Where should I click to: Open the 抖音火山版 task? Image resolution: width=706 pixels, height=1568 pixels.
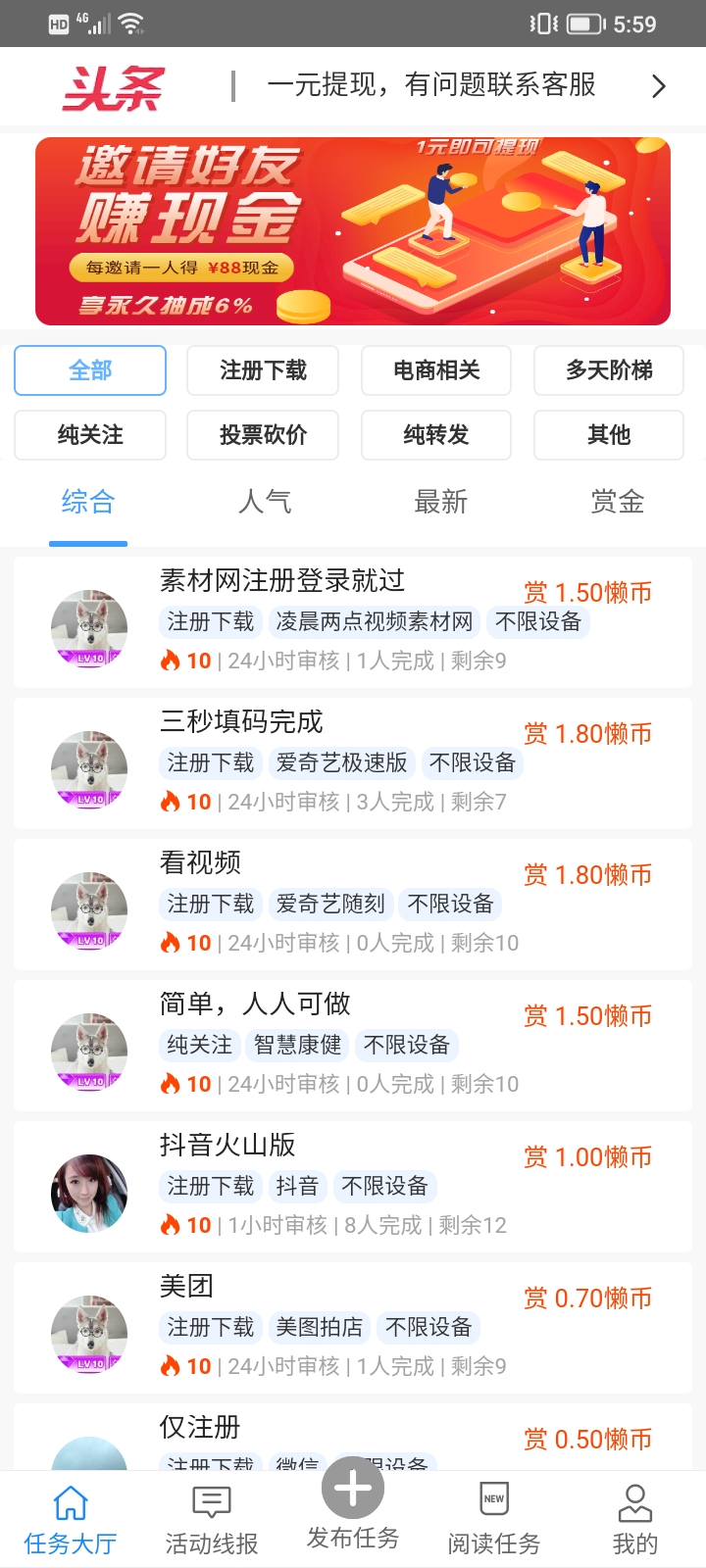(x=227, y=1146)
